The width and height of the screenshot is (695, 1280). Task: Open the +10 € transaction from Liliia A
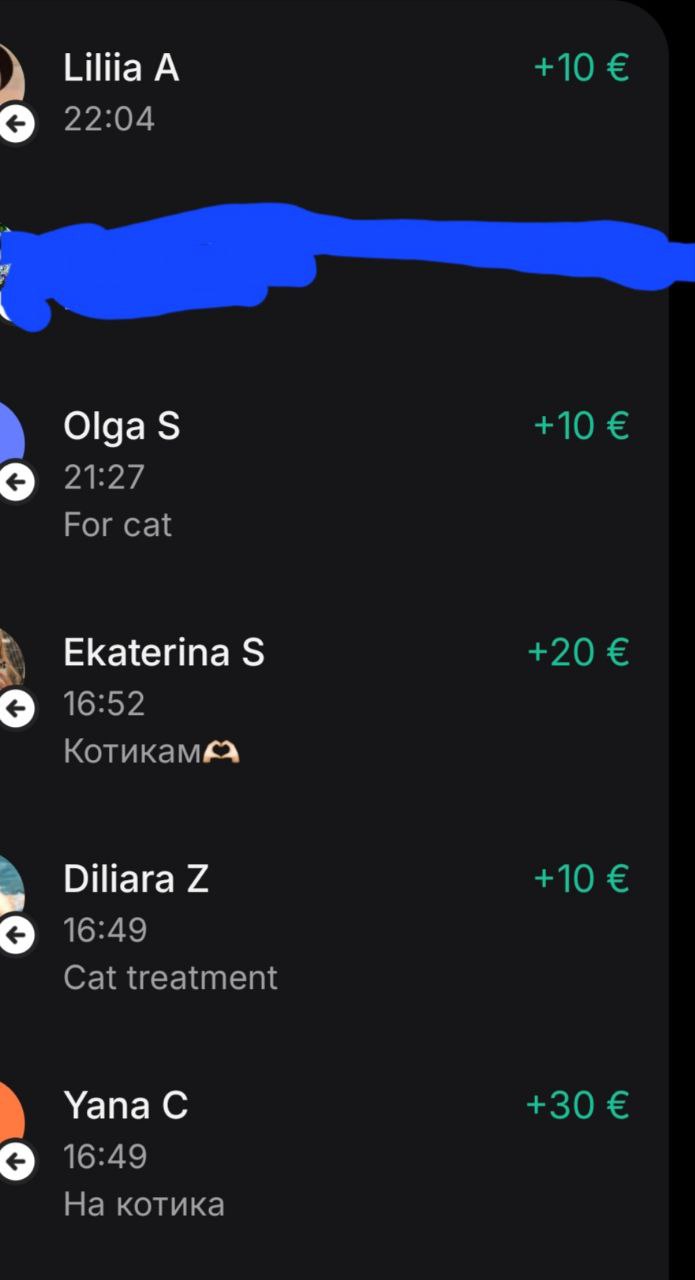pos(330,93)
